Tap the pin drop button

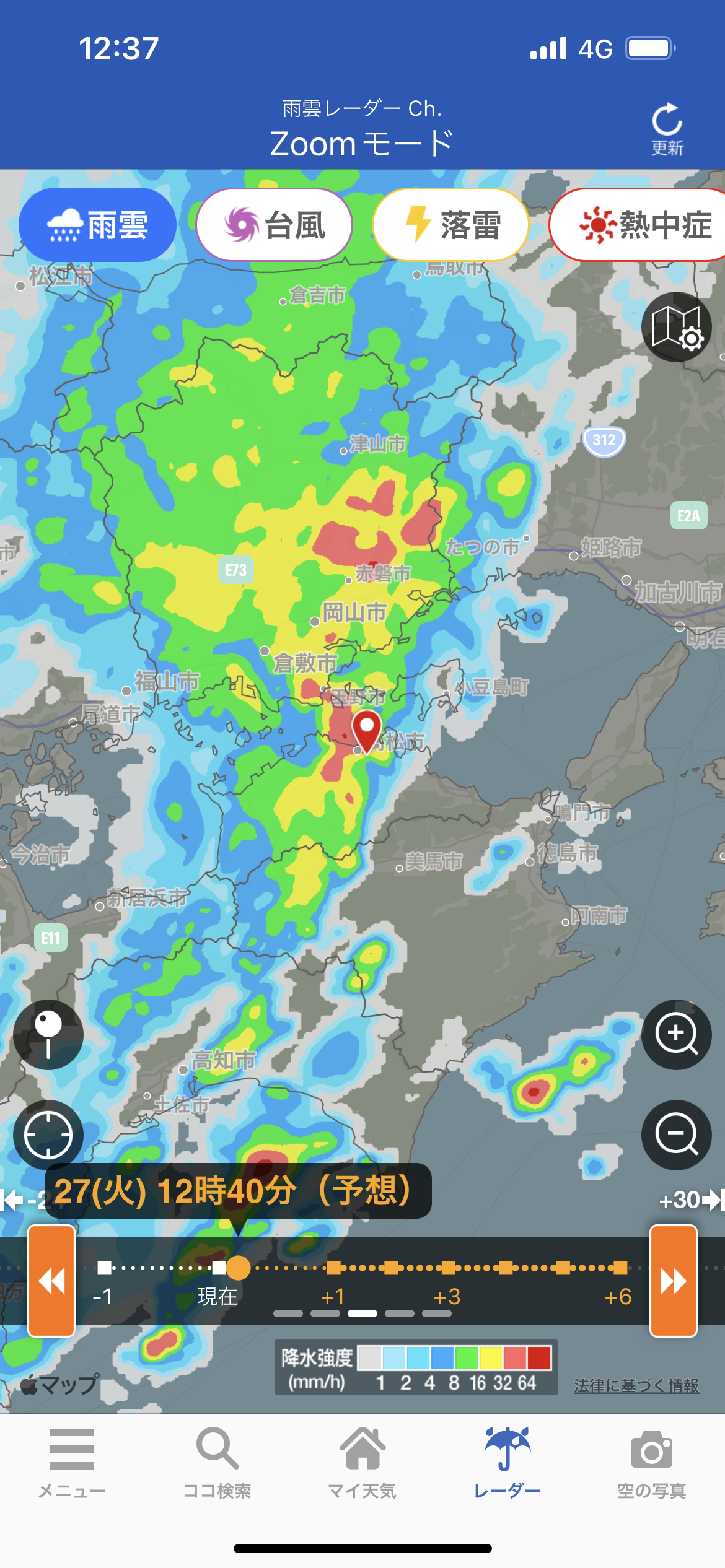(48, 1035)
